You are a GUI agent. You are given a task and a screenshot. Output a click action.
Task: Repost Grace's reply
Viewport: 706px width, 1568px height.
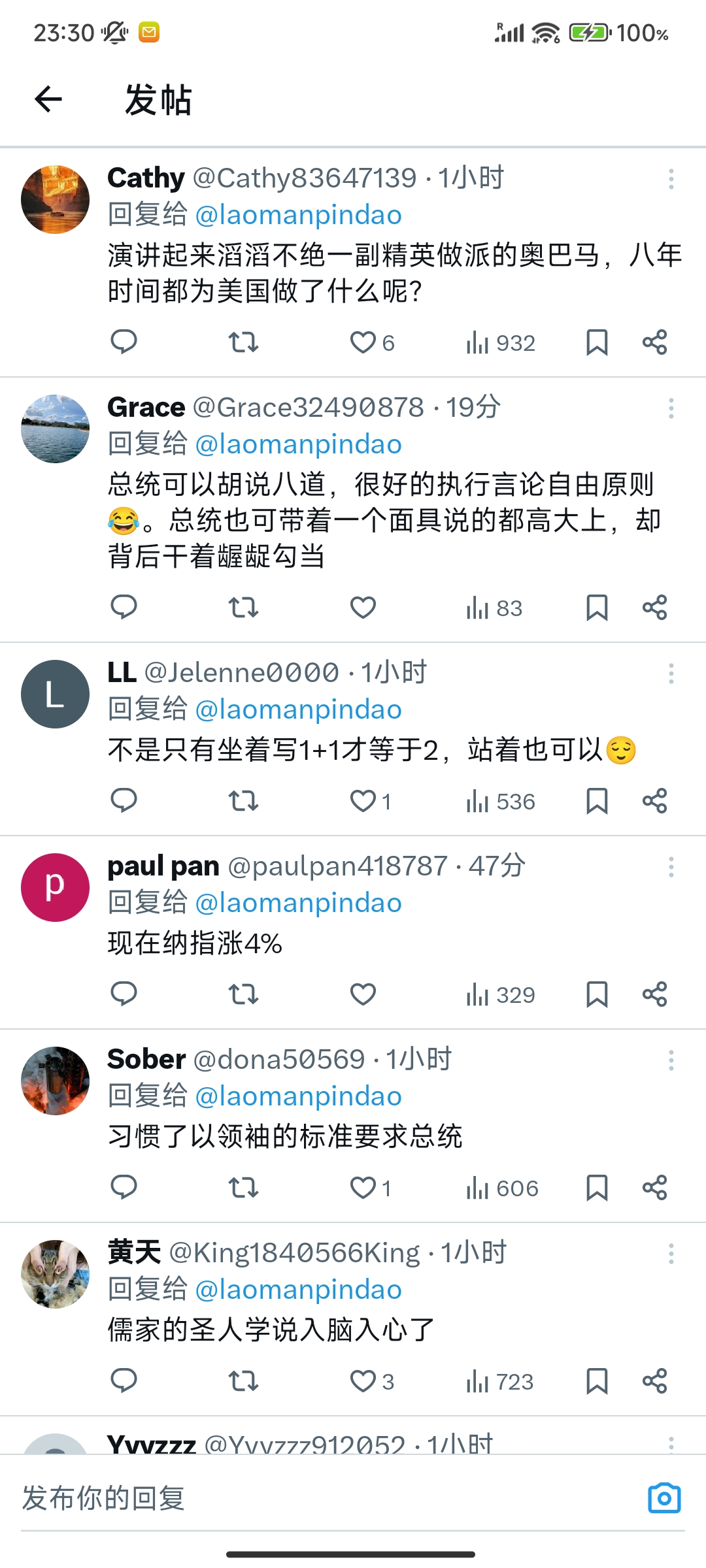click(243, 608)
